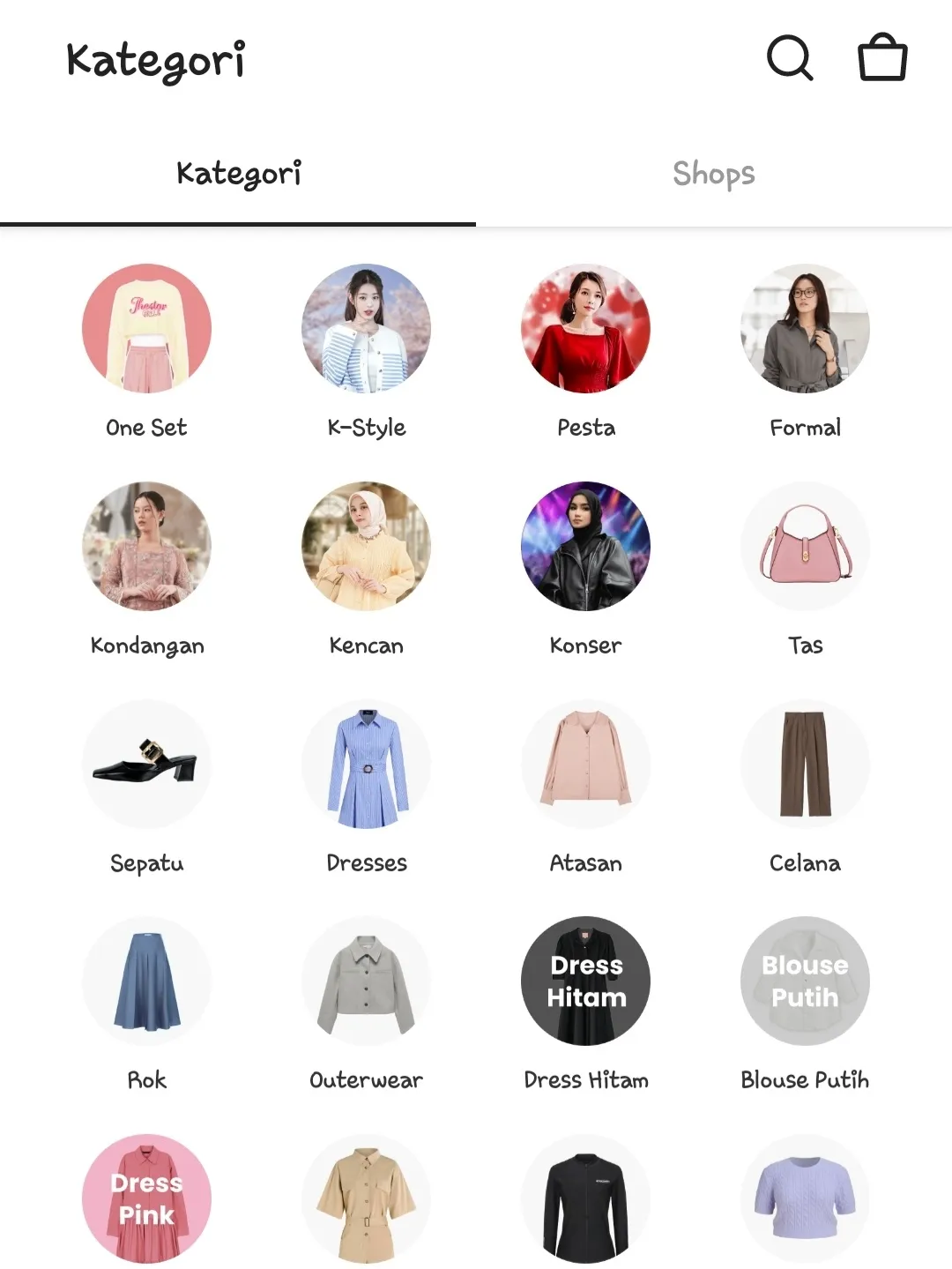This screenshot has width=952, height=1269.
Task: Open the Konser category
Action: click(x=585, y=546)
